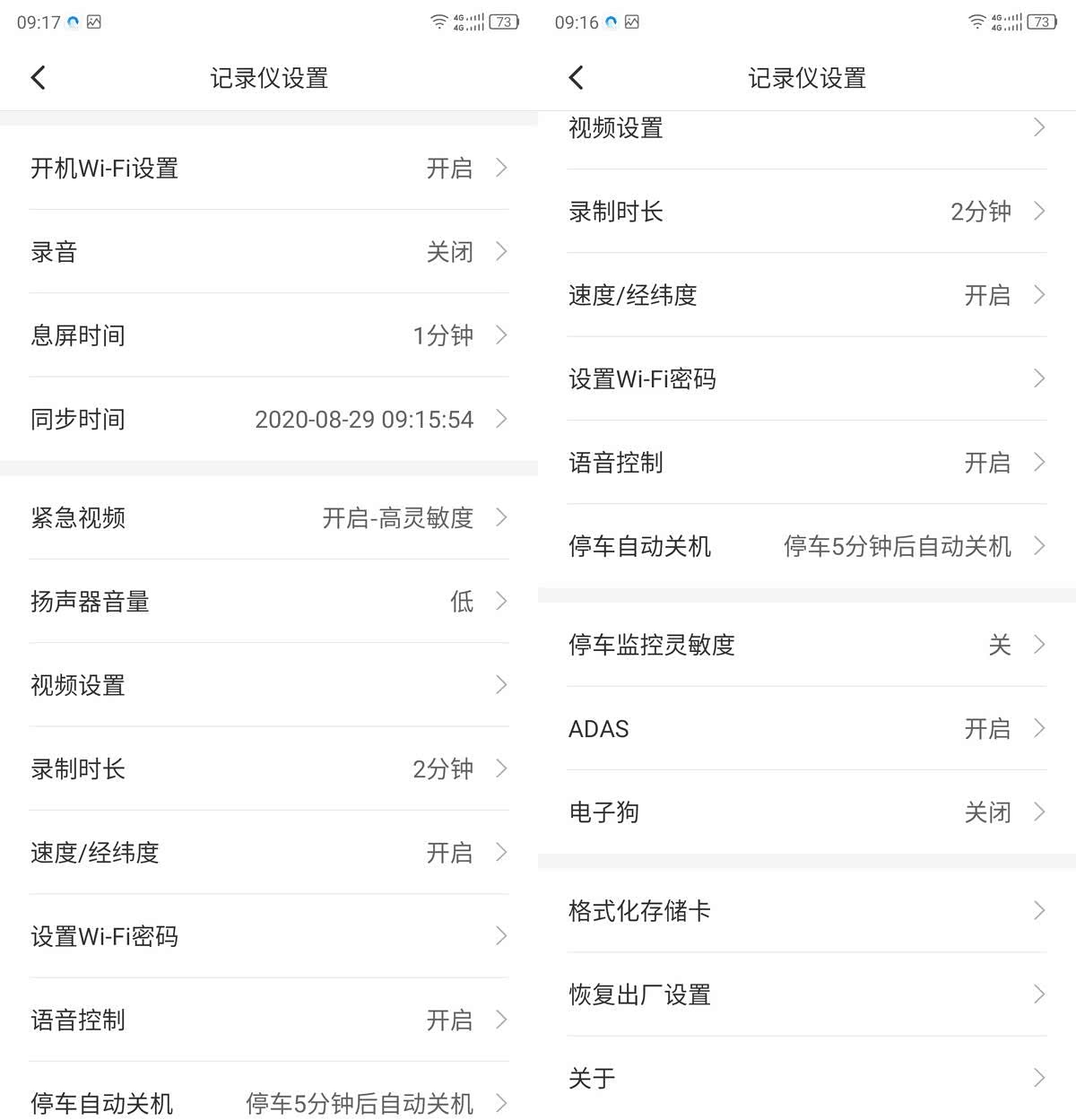Viewport: 1076px width, 1120px height.
Task: Adjust 扬声器音量 setting
Action: pos(269,601)
